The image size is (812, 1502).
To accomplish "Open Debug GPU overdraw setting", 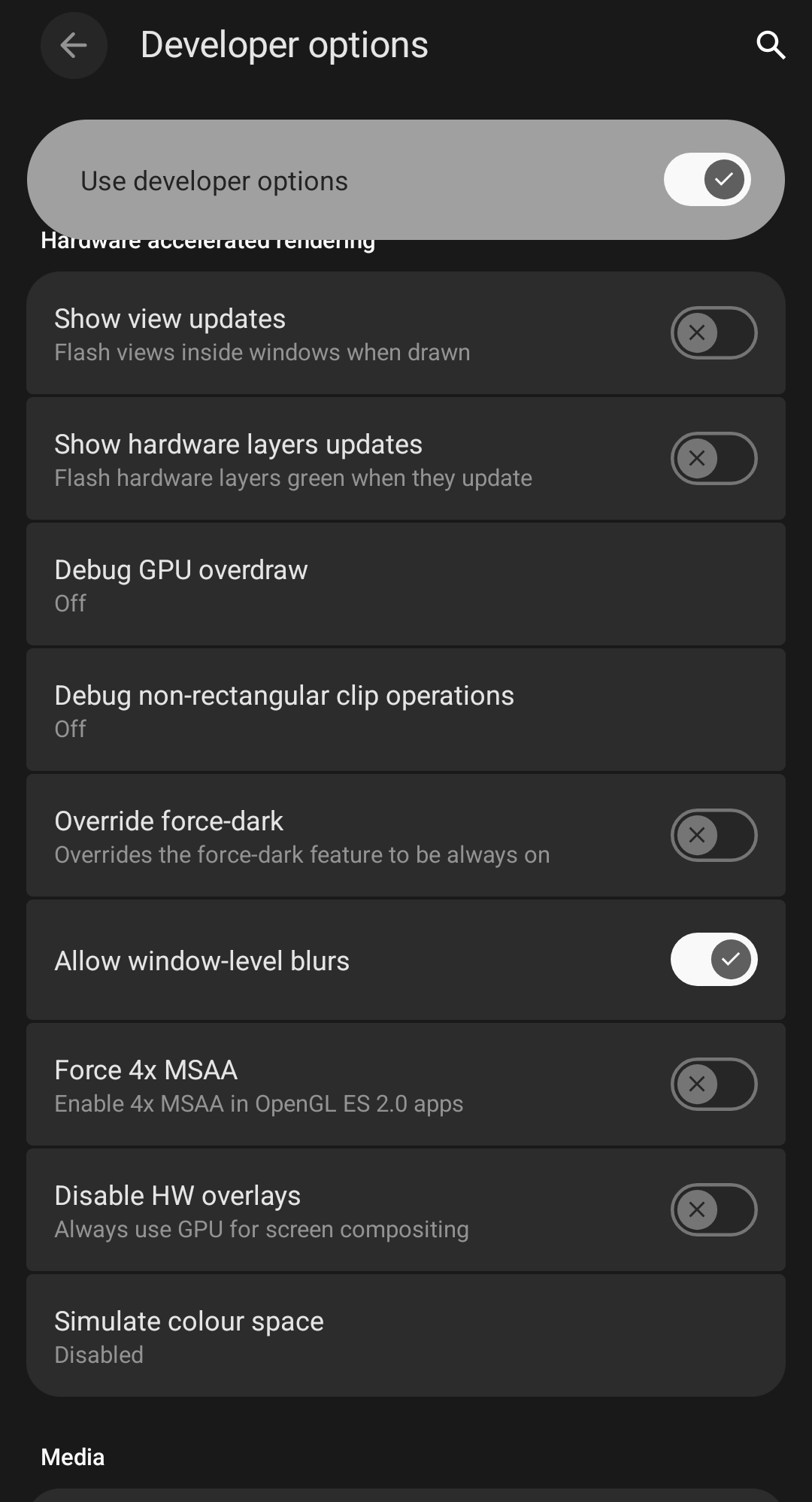I will (x=406, y=584).
